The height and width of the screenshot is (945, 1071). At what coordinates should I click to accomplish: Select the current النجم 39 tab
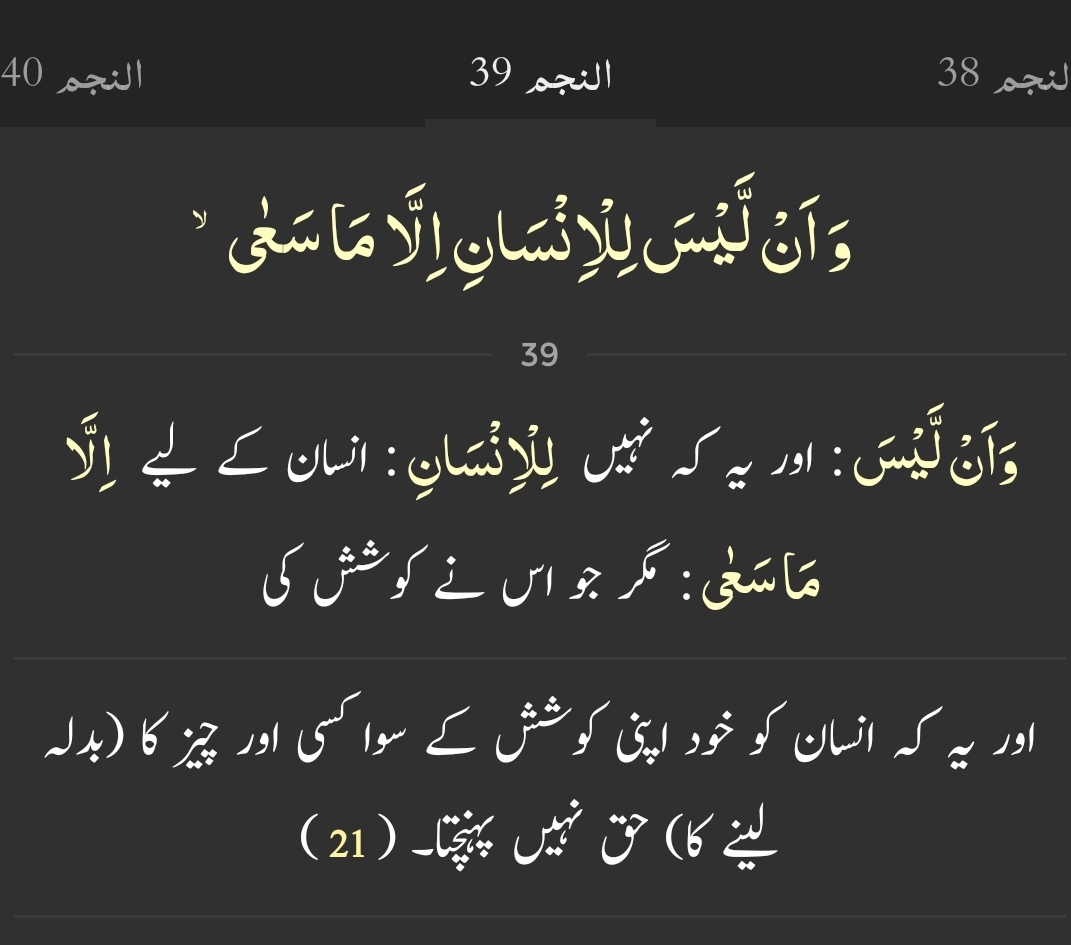pyautogui.click(x=540, y=74)
